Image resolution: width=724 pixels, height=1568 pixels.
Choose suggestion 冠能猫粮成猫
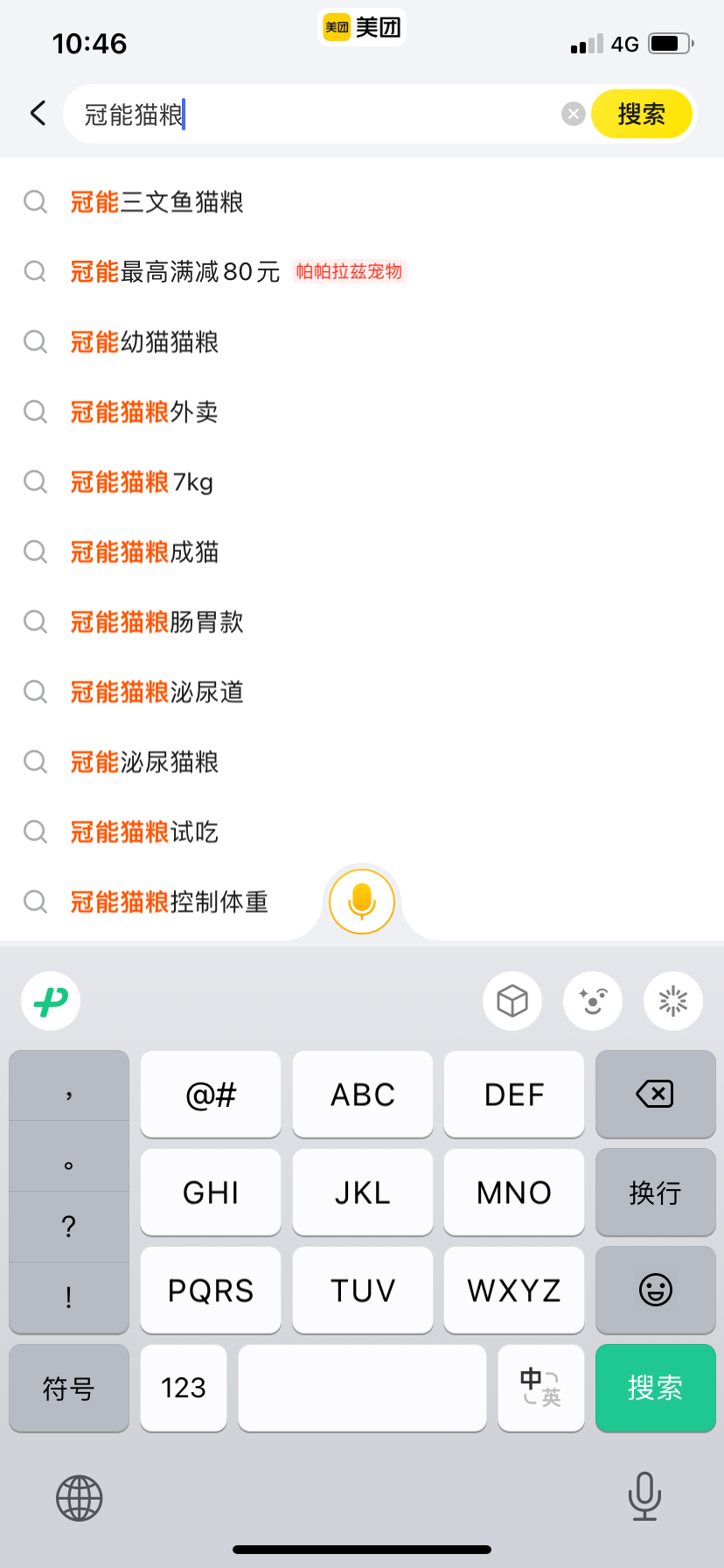click(145, 552)
